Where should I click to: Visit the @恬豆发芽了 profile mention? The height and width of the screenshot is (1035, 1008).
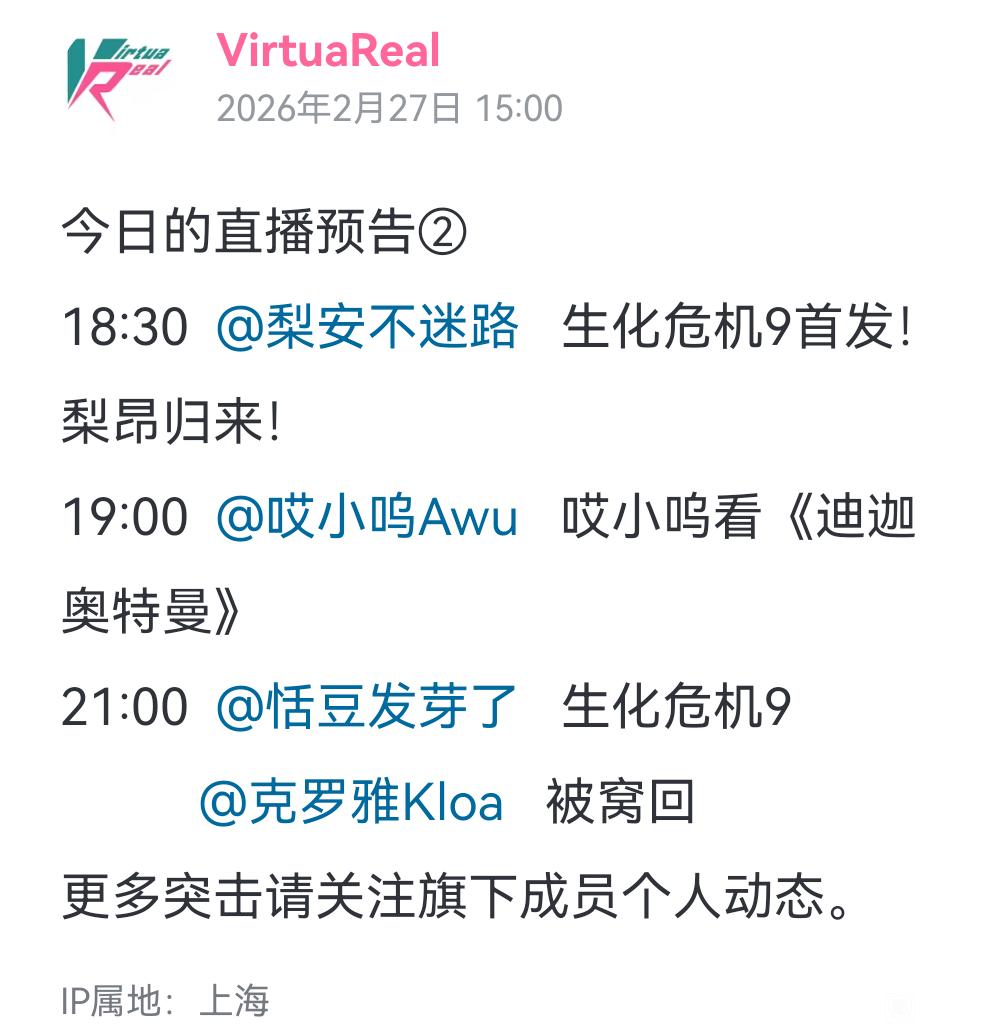[x=365, y=706]
